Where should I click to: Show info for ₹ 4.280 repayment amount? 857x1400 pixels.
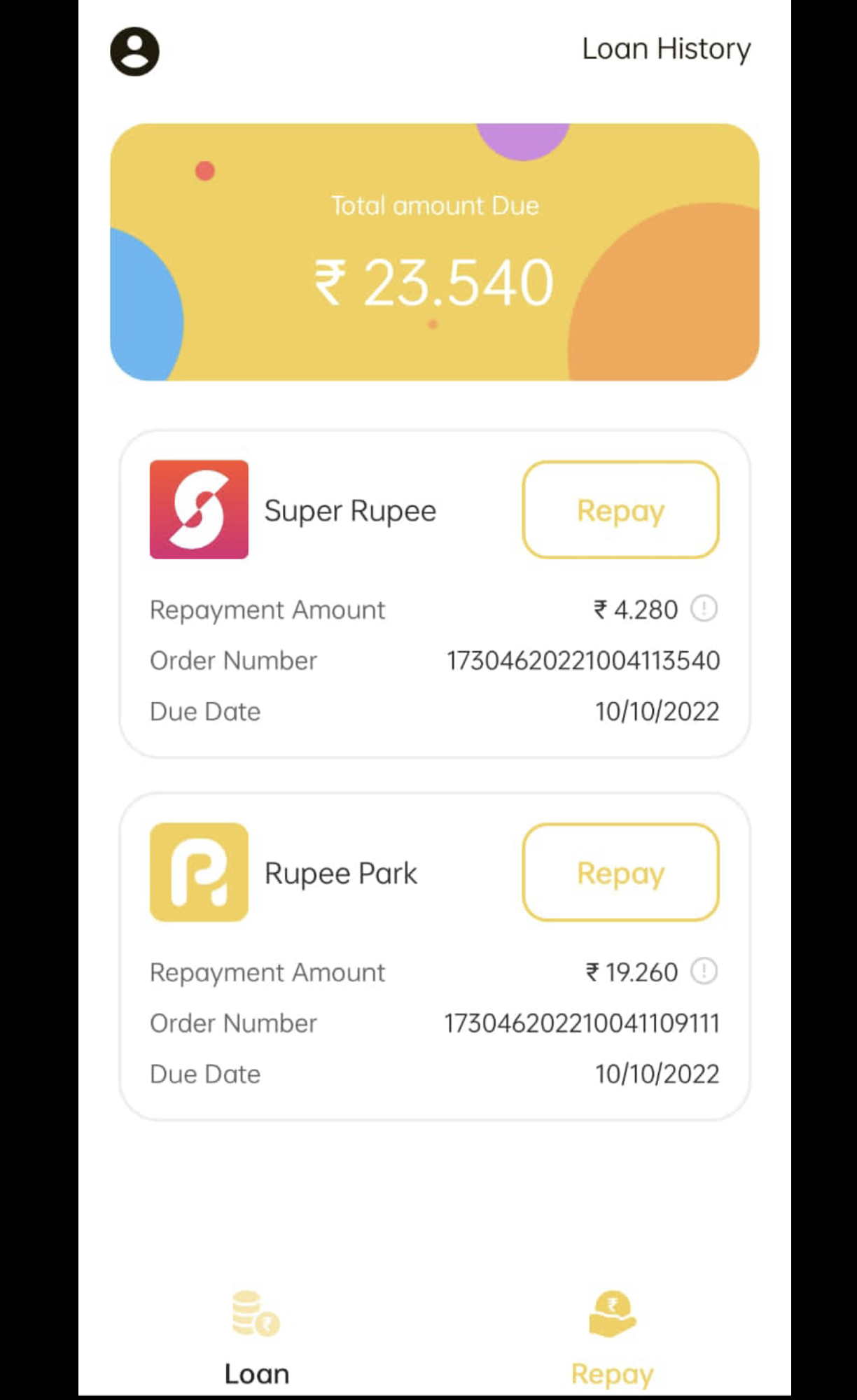click(704, 608)
